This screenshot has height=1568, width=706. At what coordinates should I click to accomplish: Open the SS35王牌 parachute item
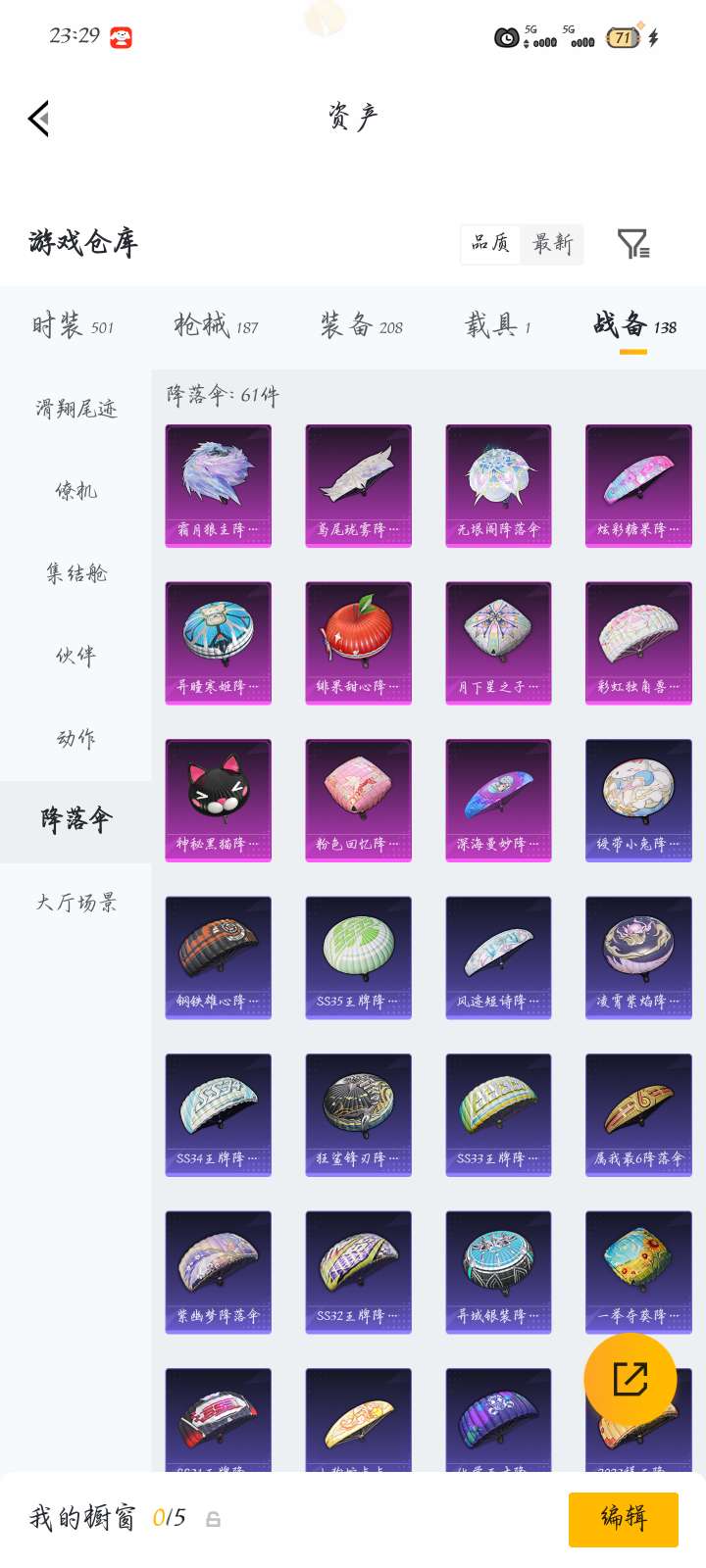[x=358, y=957]
